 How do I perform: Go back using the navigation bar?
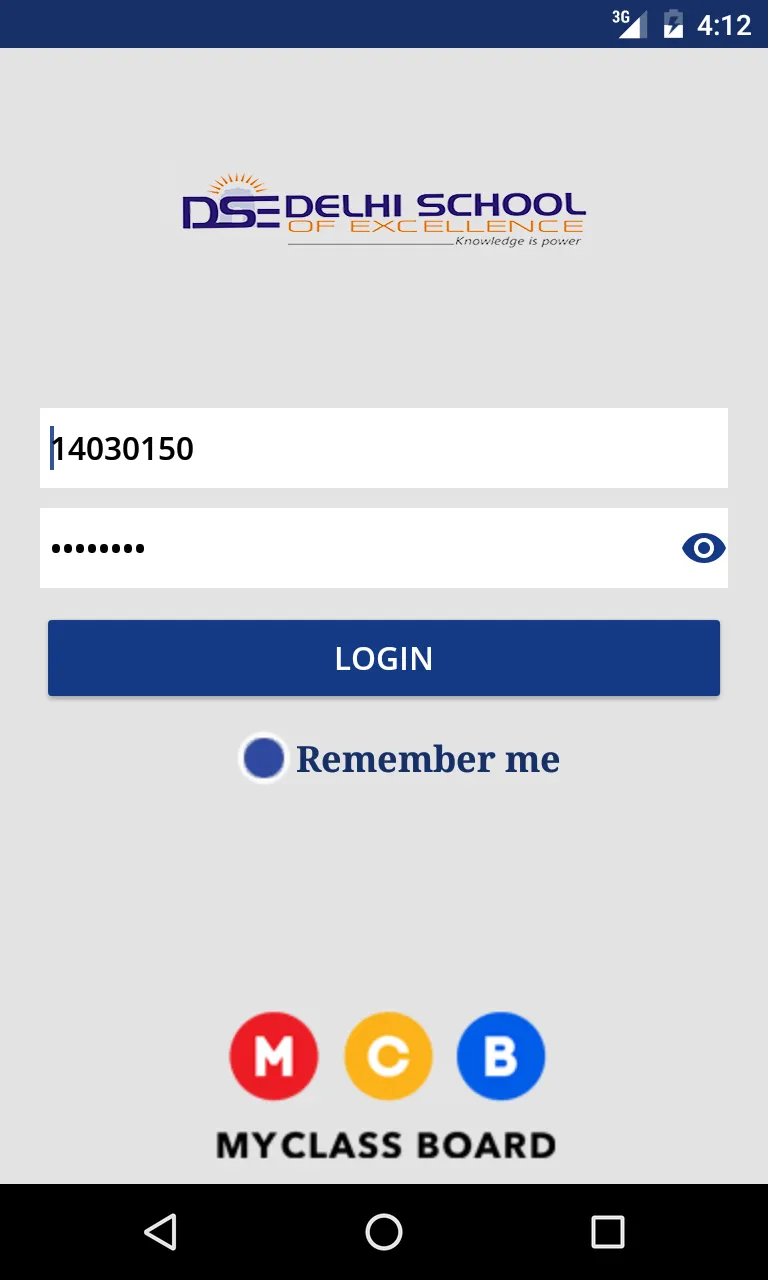point(160,1232)
